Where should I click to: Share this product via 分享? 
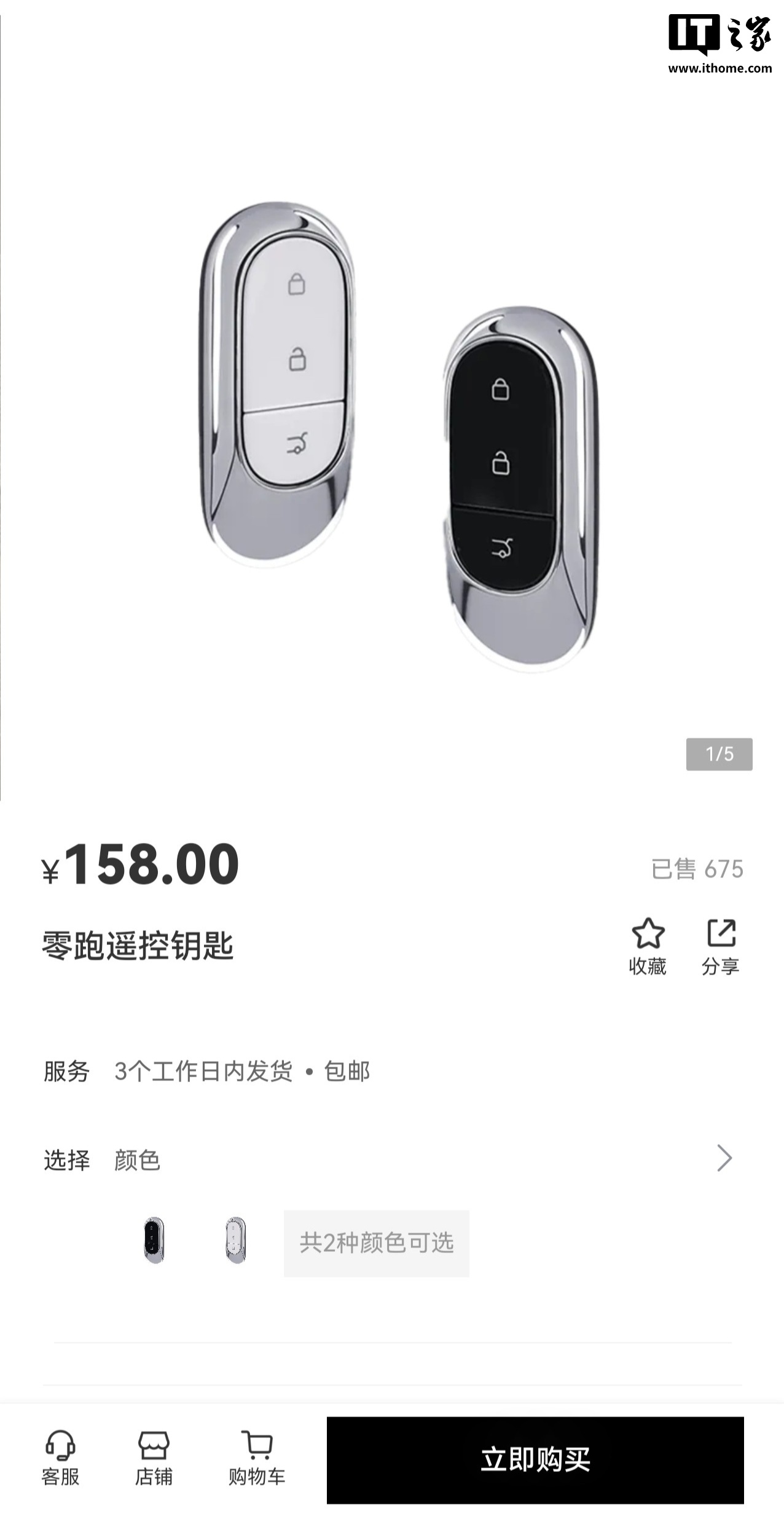720,947
